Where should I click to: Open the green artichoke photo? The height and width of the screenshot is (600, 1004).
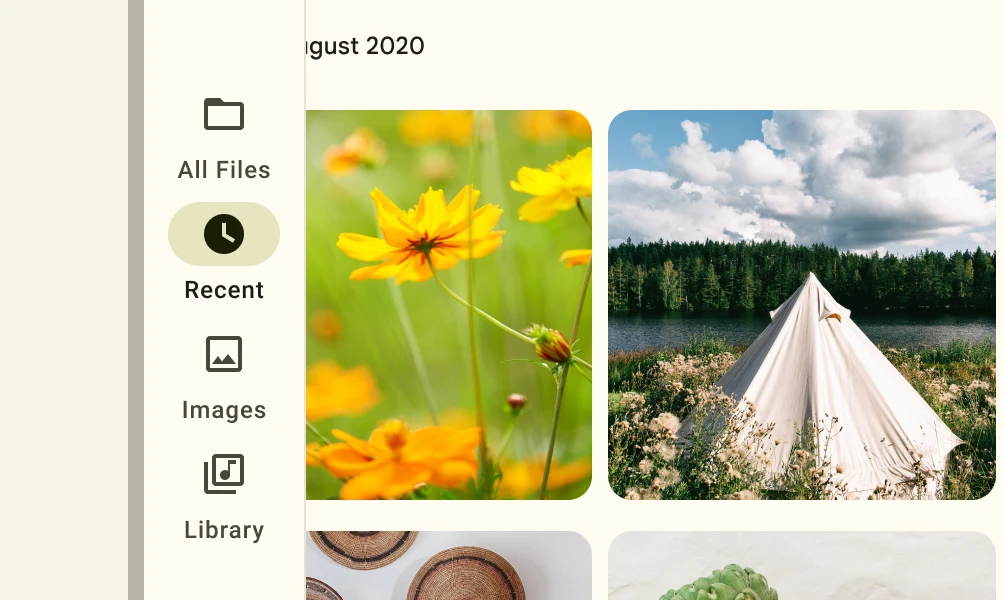[801, 566]
